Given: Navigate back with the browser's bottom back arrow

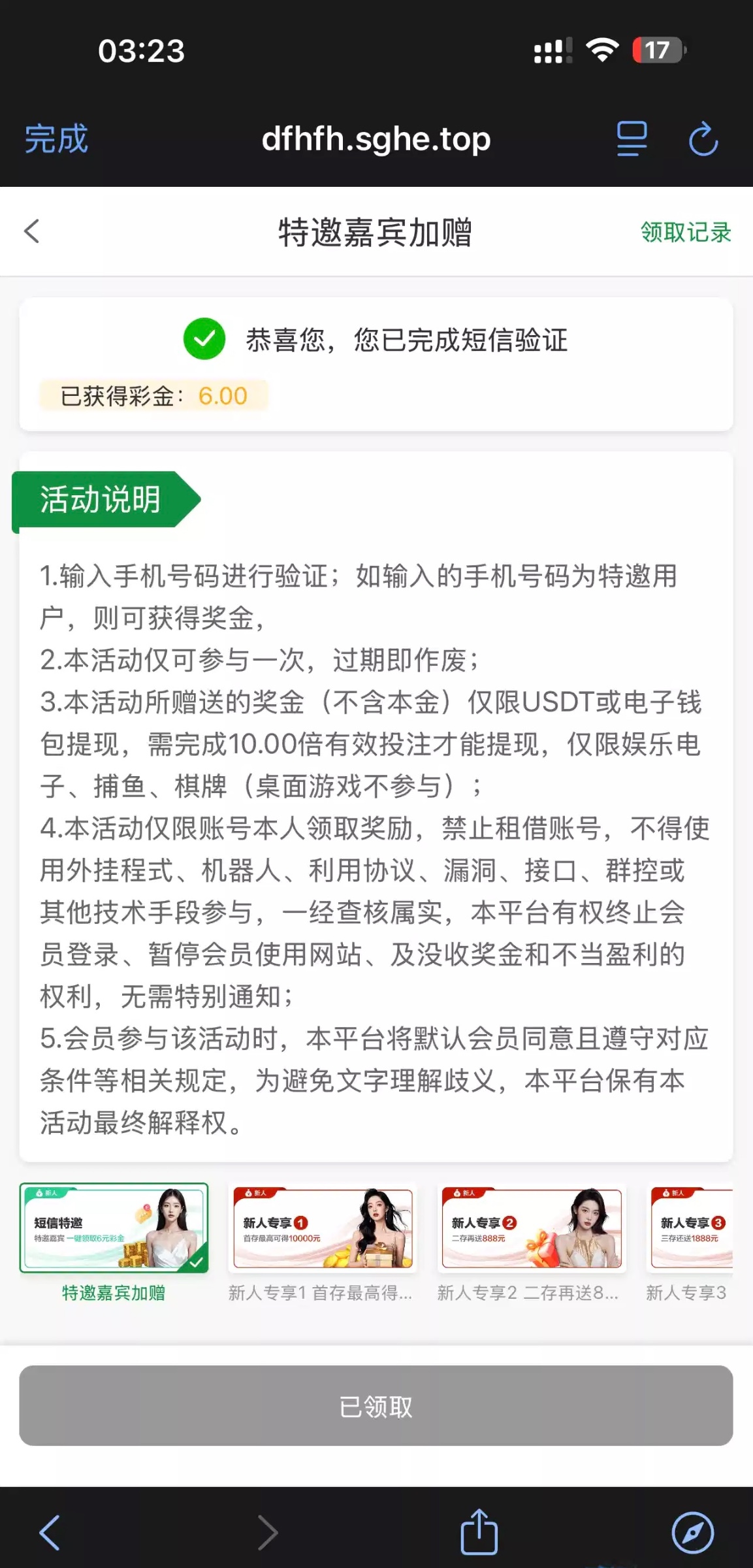Looking at the screenshot, I should (50, 1532).
